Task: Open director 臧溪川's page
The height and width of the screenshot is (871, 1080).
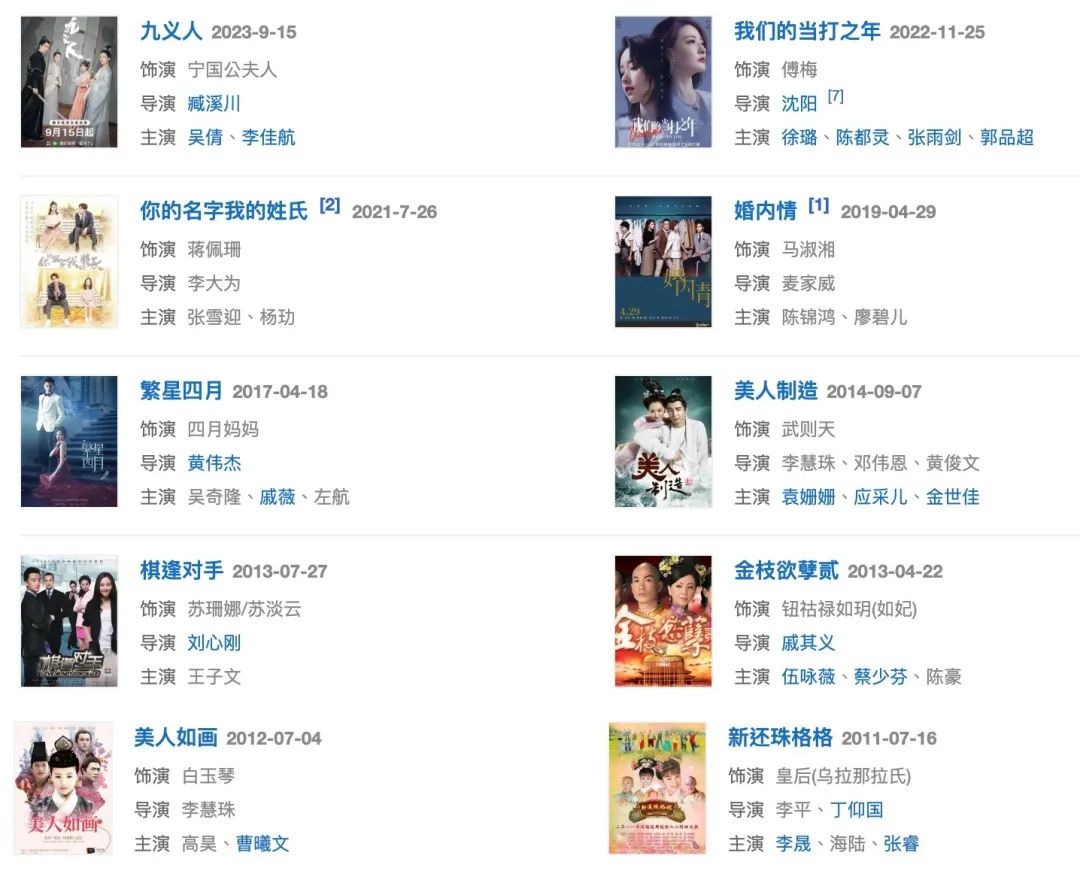Action: pos(214,103)
